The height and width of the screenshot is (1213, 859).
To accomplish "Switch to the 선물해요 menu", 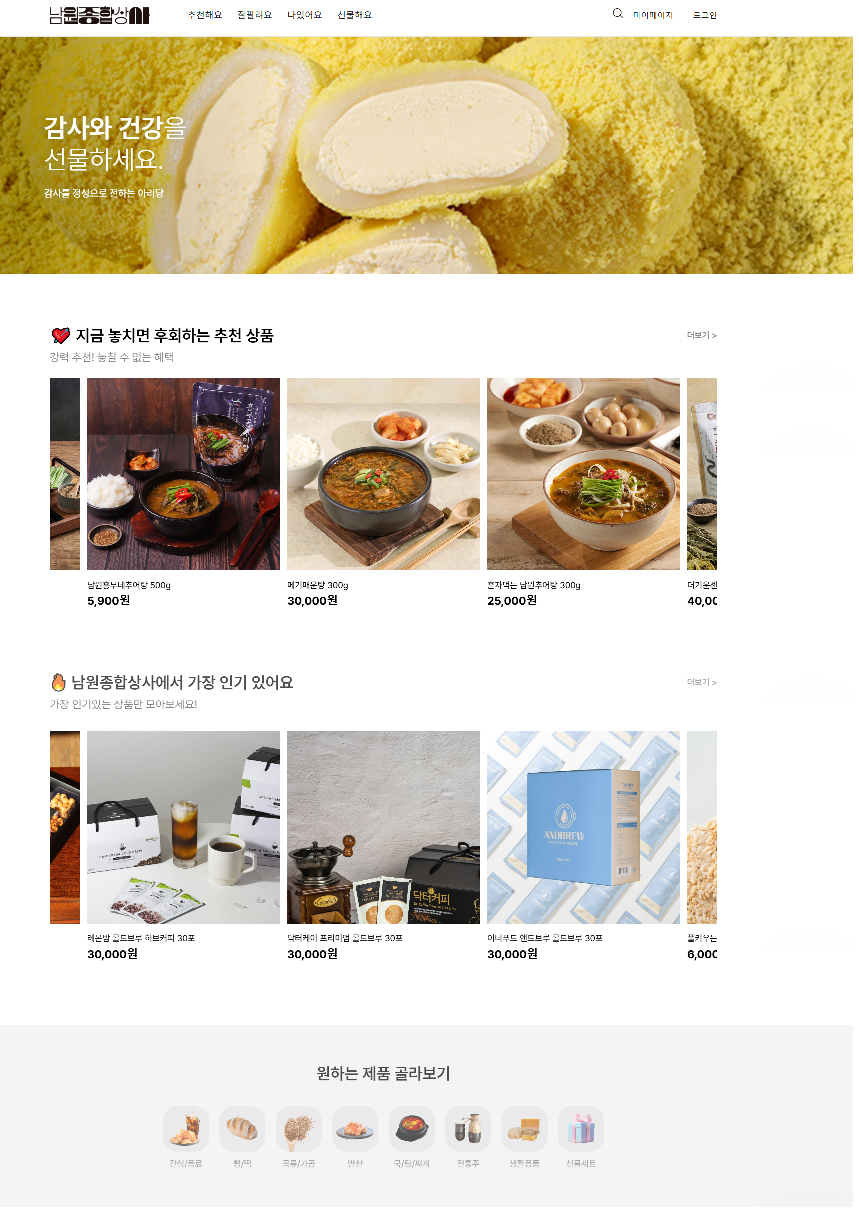I will [x=354, y=15].
